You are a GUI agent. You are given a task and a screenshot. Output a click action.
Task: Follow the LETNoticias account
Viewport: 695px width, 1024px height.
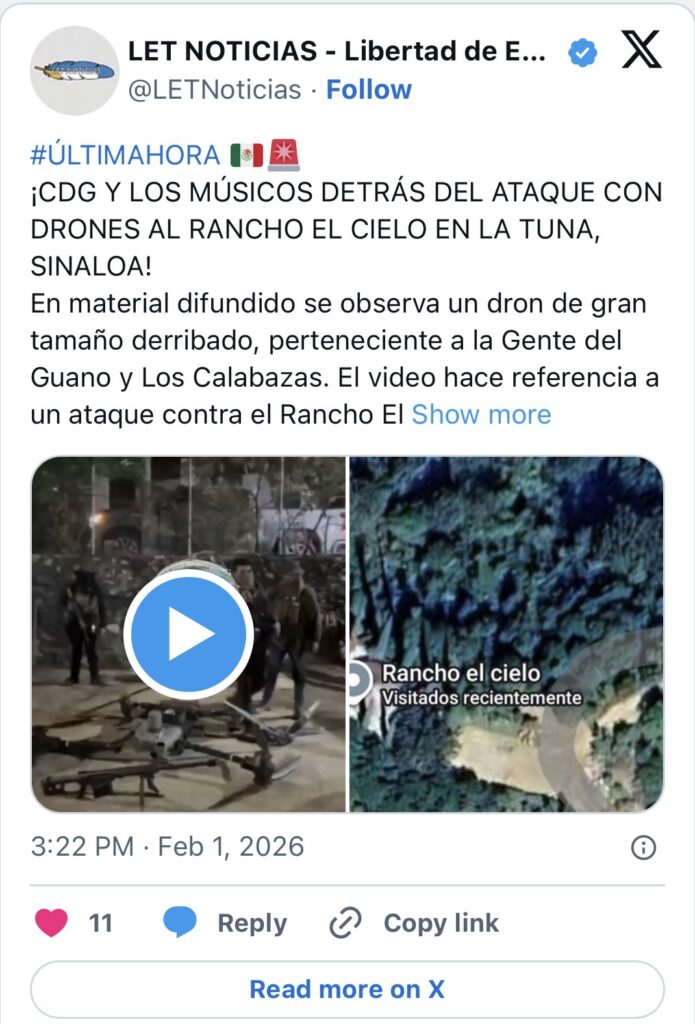pos(369,90)
